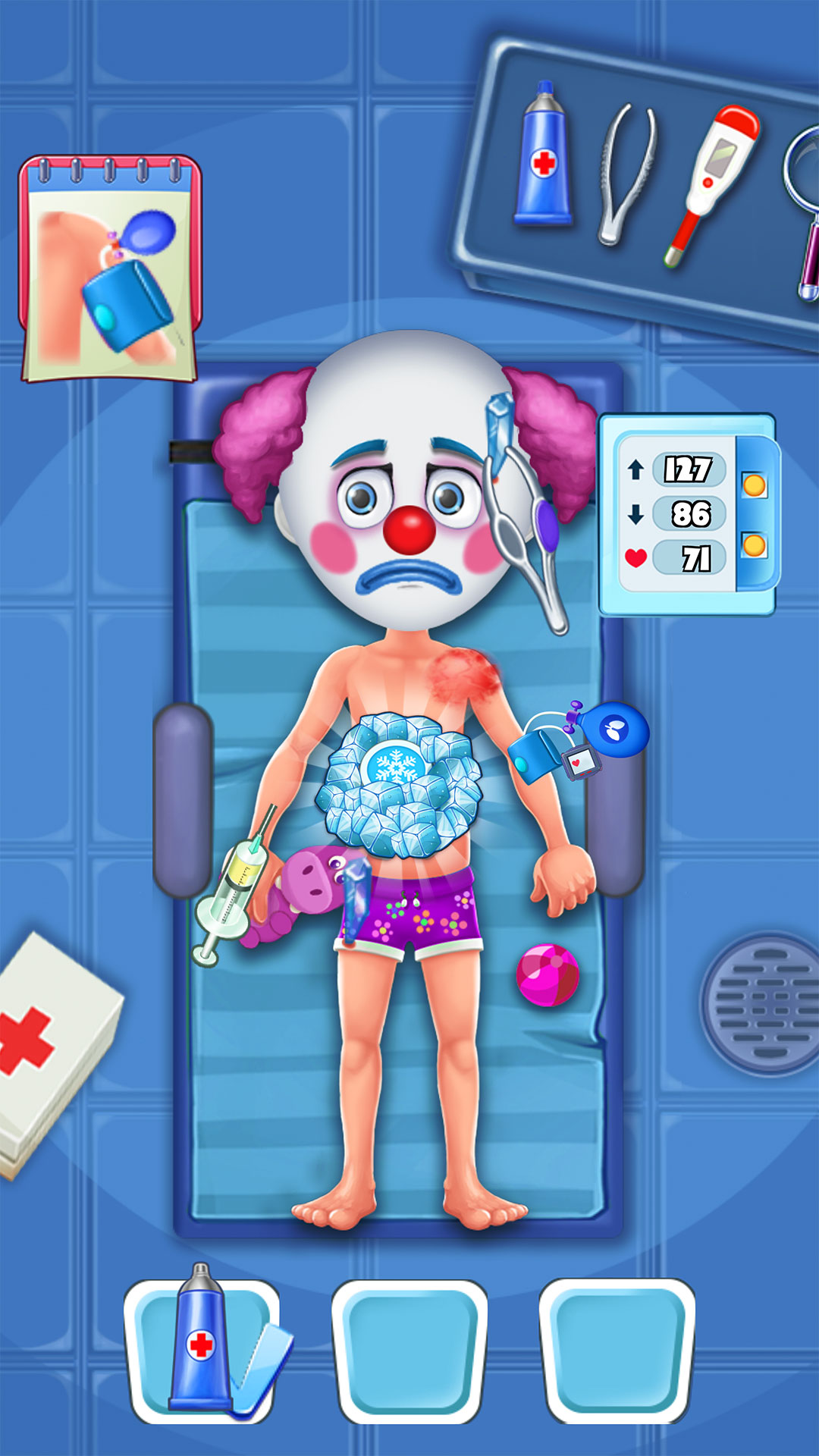Open the notepad hint about the blood pressure cuff
Screen dimensions: 819x1456
click(x=110, y=269)
